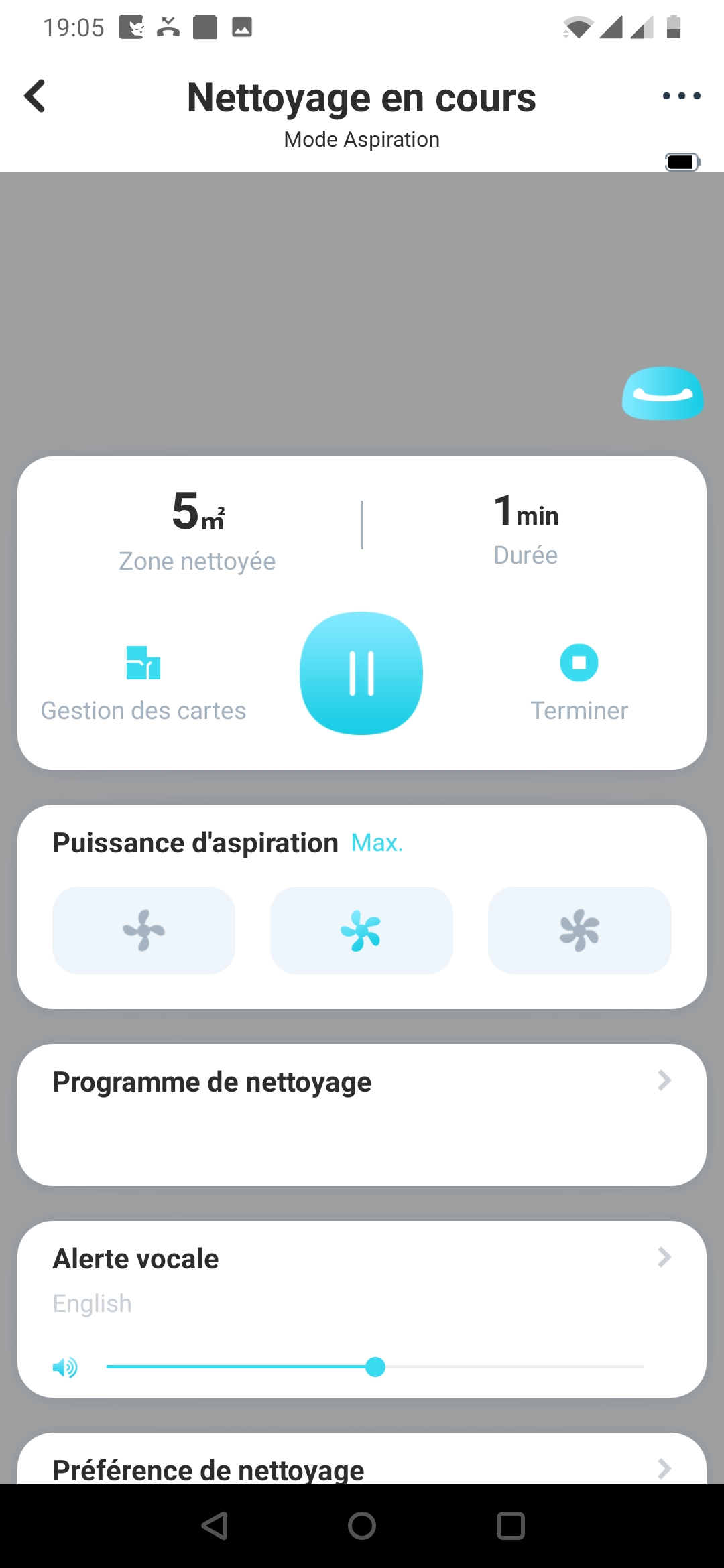
Task: Select the lowest suction power fan
Action: pyautogui.click(x=143, y=930)
